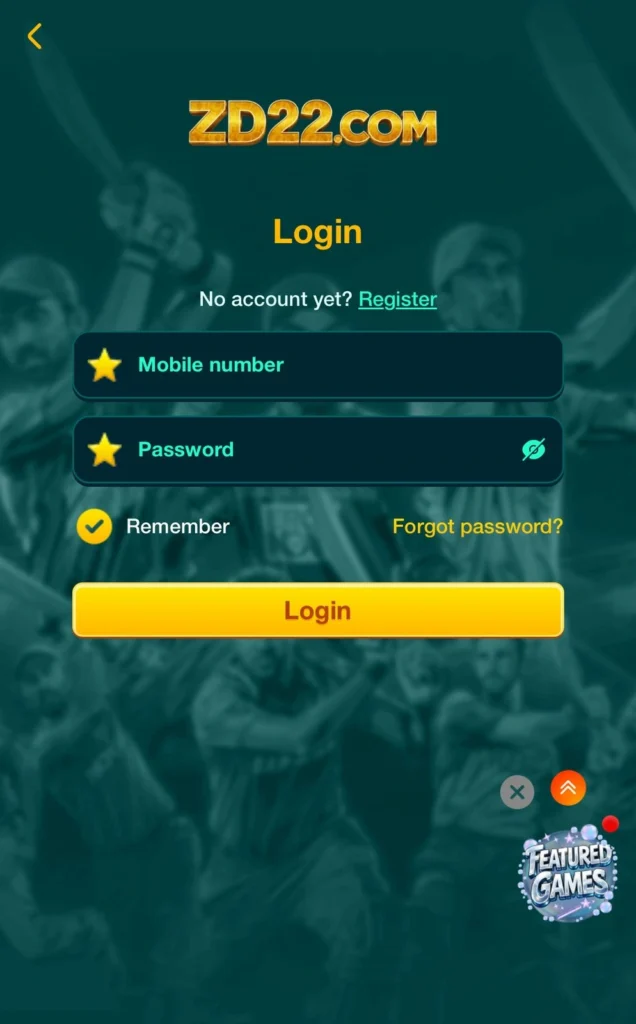Uncheck the Remember checkbox
636x1024 pixels.
click(x=95, y=526)
